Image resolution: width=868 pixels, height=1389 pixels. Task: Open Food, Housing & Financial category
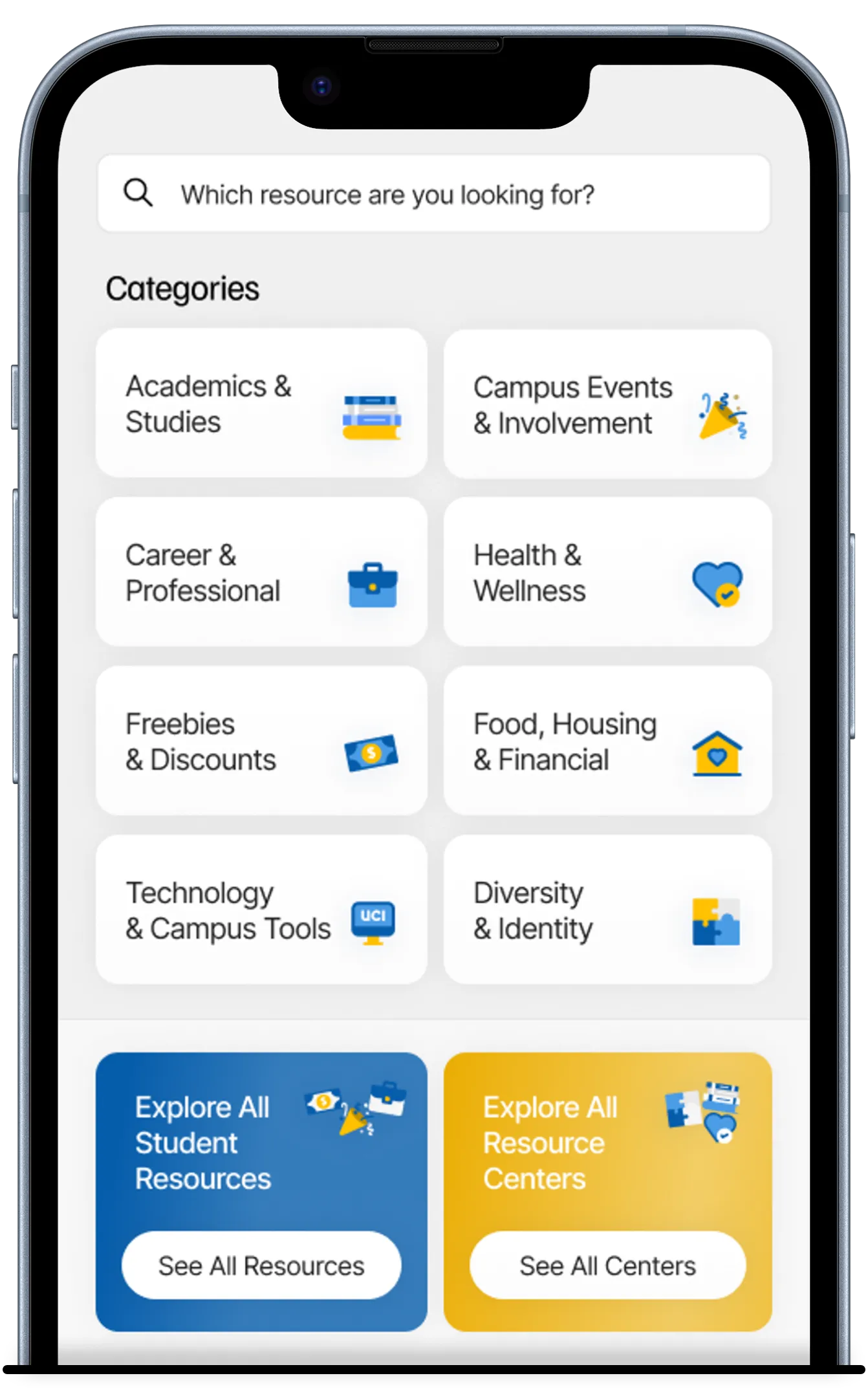tap(608, 741)
